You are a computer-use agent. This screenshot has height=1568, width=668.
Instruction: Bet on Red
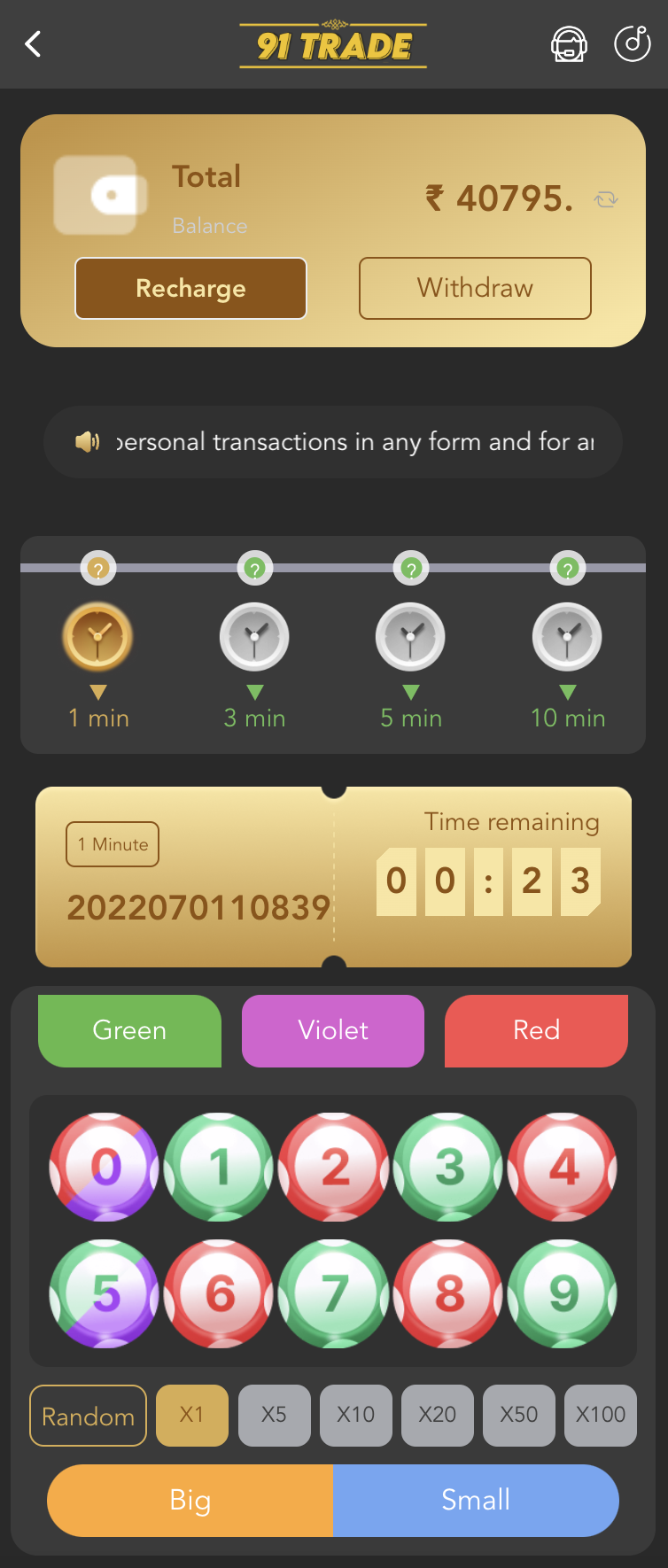click(536, 1030)
